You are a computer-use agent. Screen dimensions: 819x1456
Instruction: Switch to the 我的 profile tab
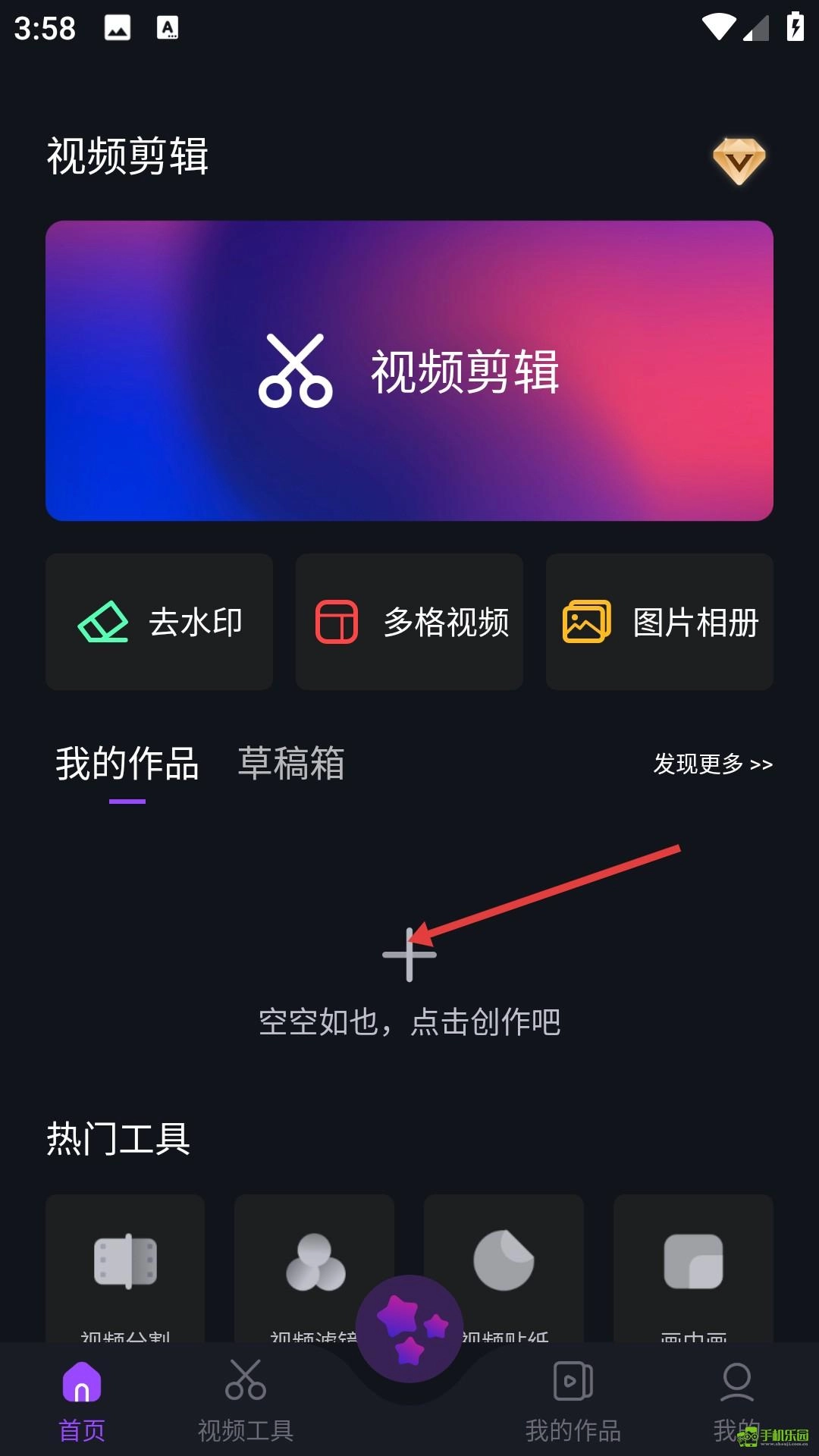tap(736, 1400)
